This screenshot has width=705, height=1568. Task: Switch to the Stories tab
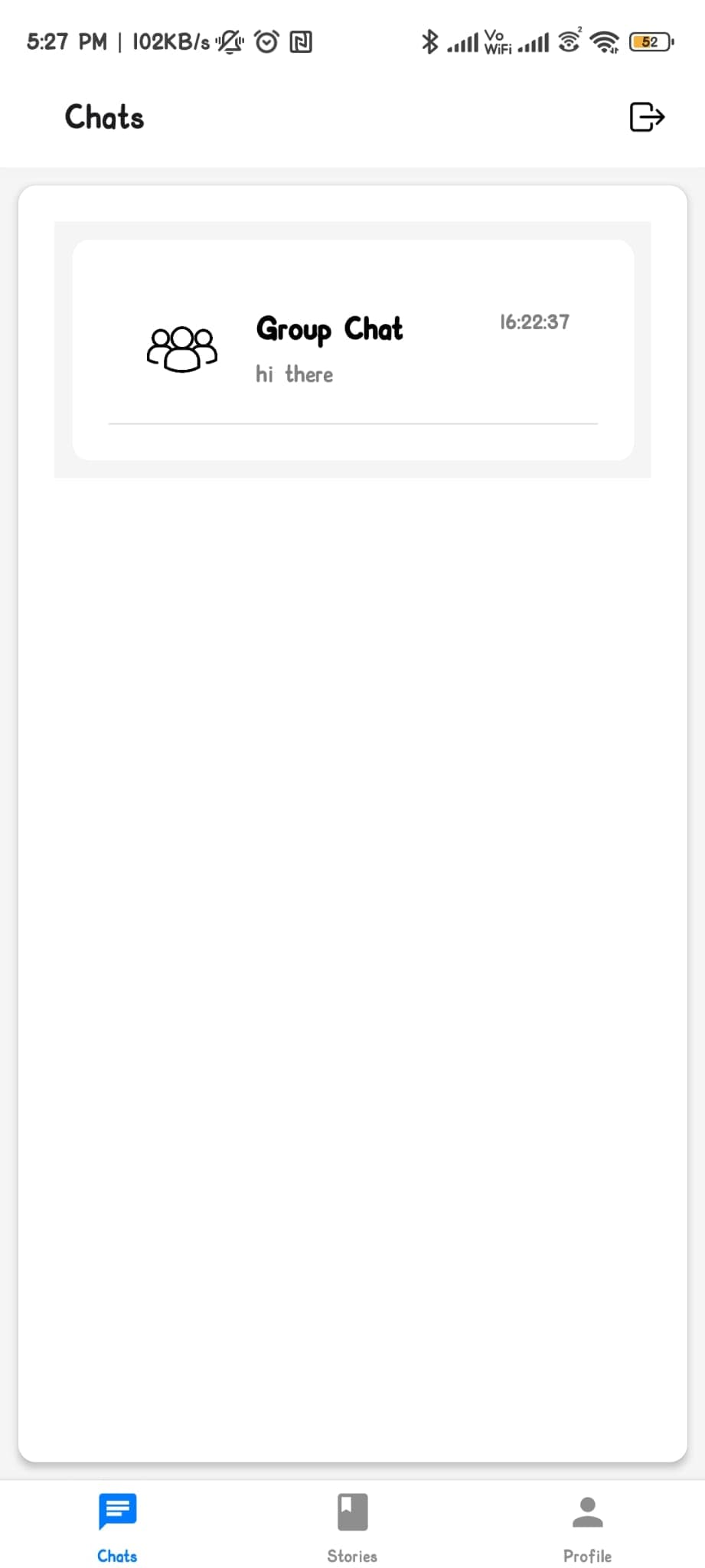(352, 1526)
